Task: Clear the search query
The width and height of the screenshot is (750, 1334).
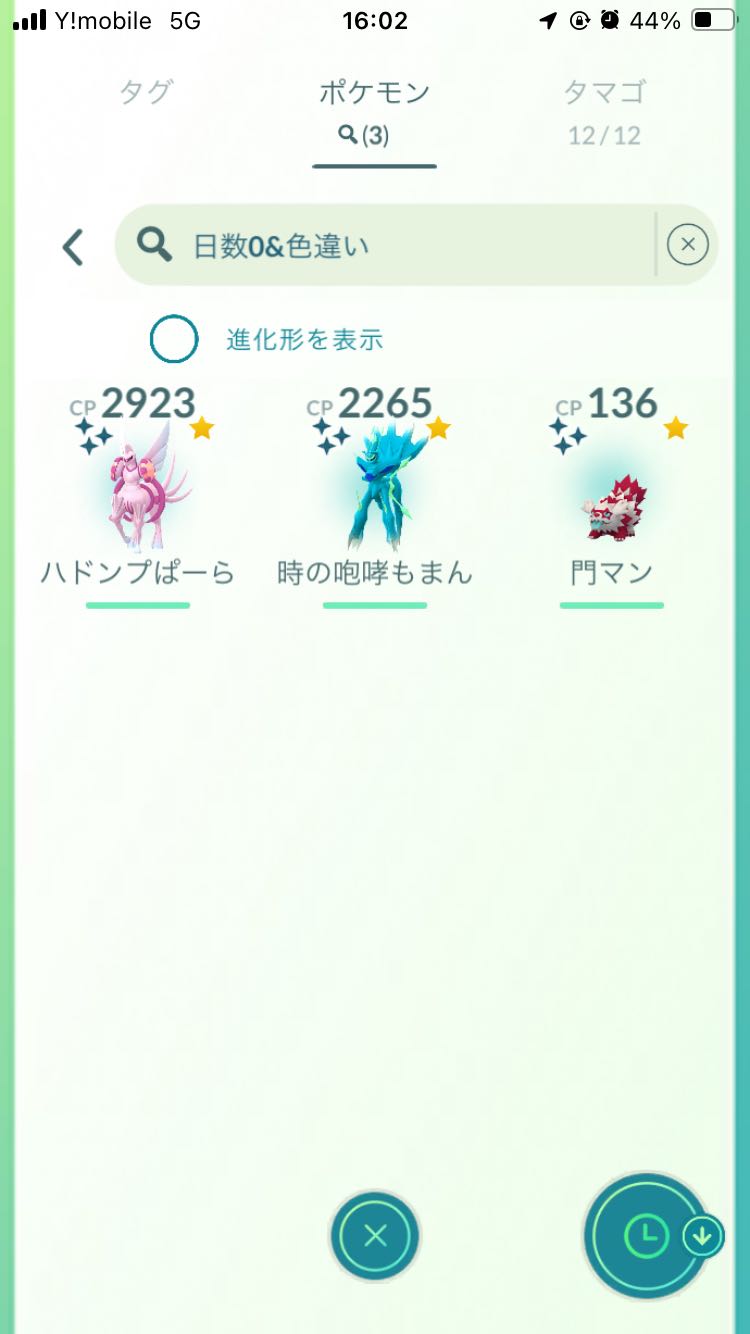Action: [x=687, y=245]
